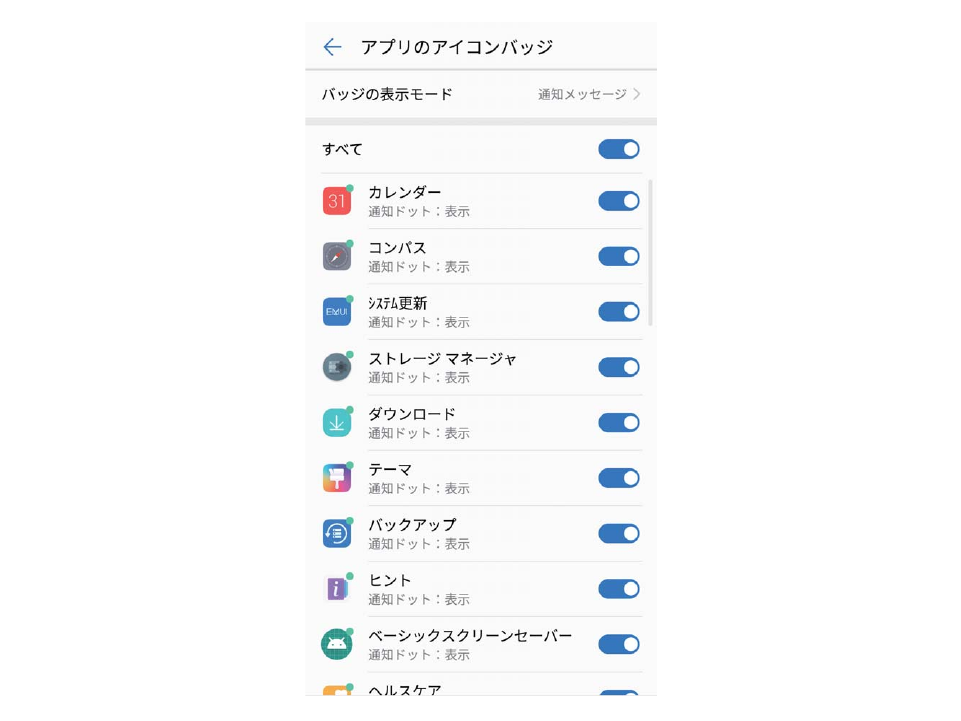Turn off バックアップ badge
This screenshot has height=721, width=961.
point(618,533)
